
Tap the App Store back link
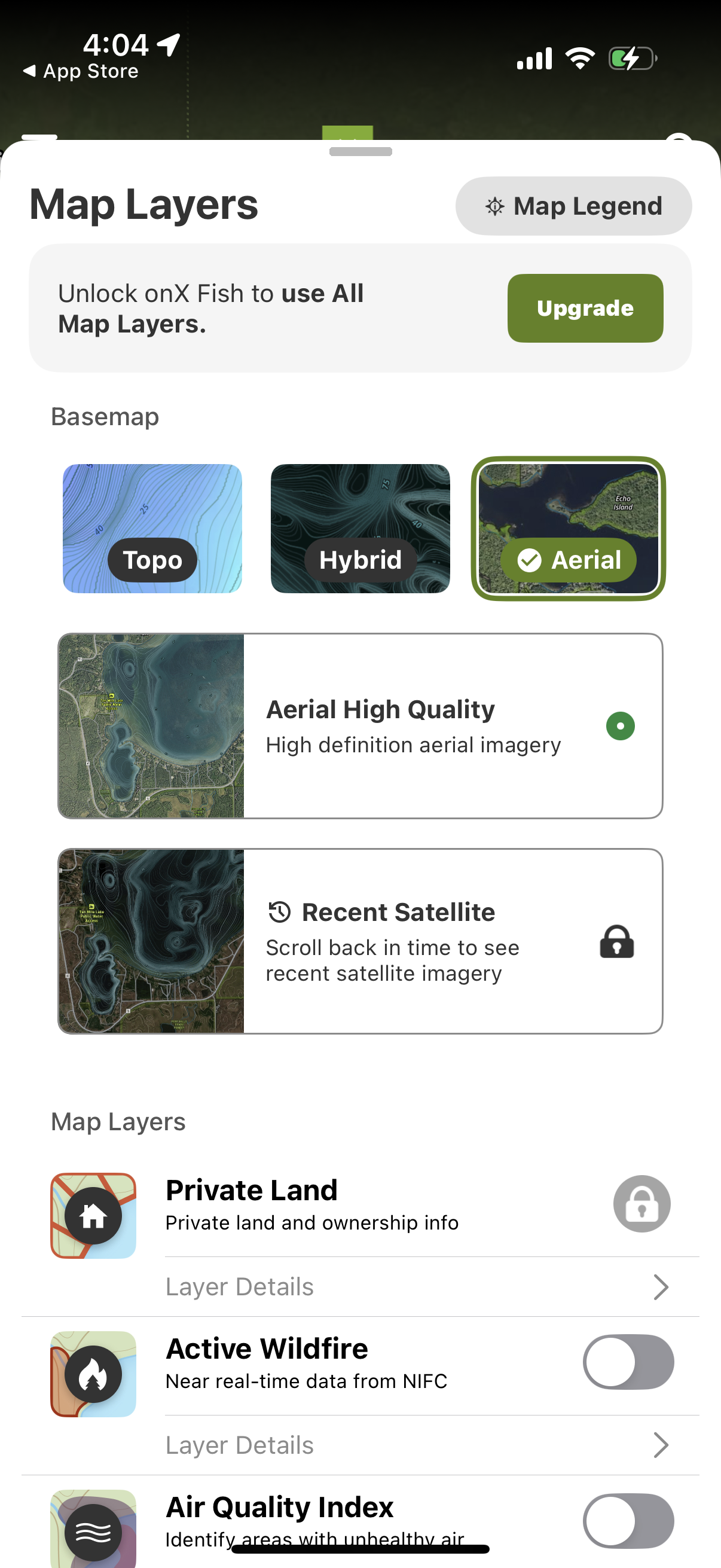click(80, 71)
